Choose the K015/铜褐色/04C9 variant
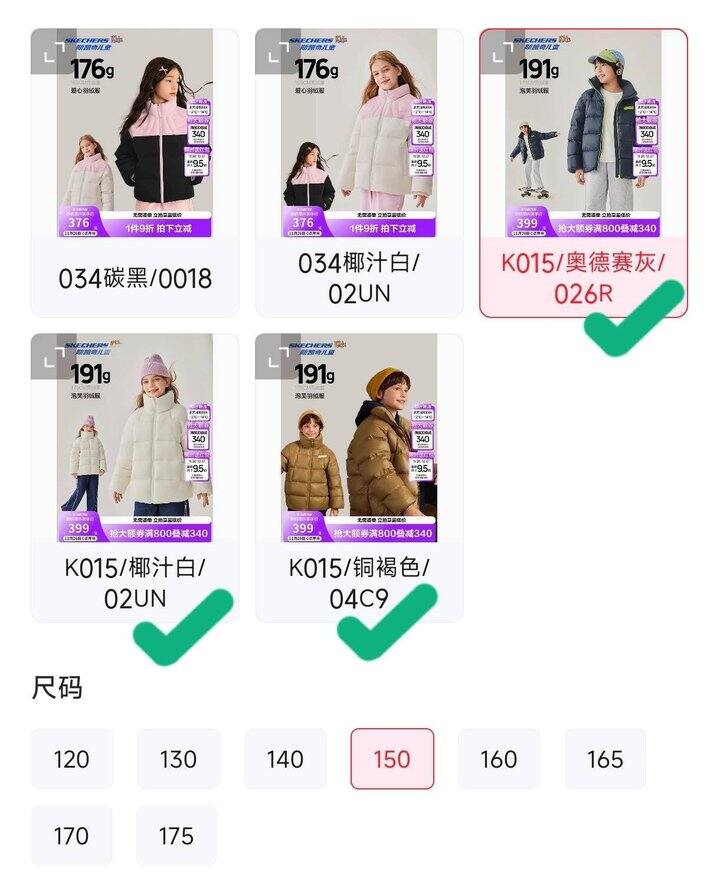Screen dimensions: 720x878 pyautogui.click(x=359, y=582)
